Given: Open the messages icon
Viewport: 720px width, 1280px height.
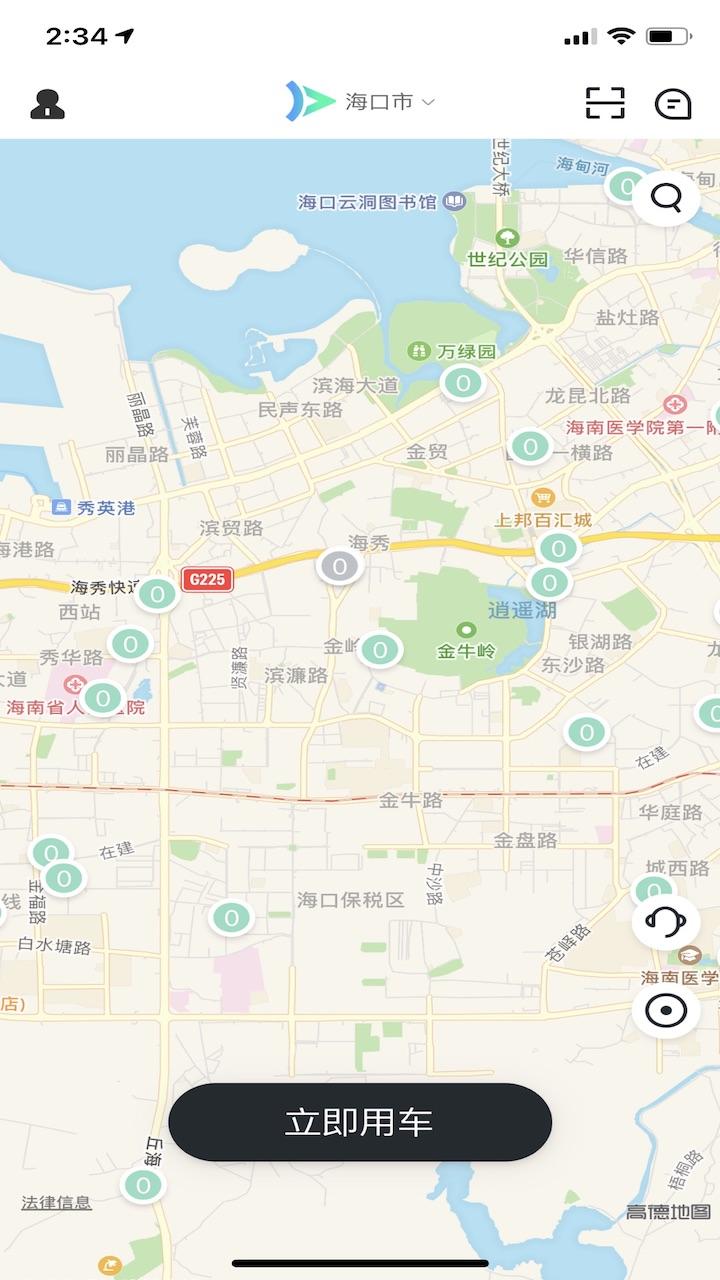Looking at the screenshot, I should coord(672,103).
